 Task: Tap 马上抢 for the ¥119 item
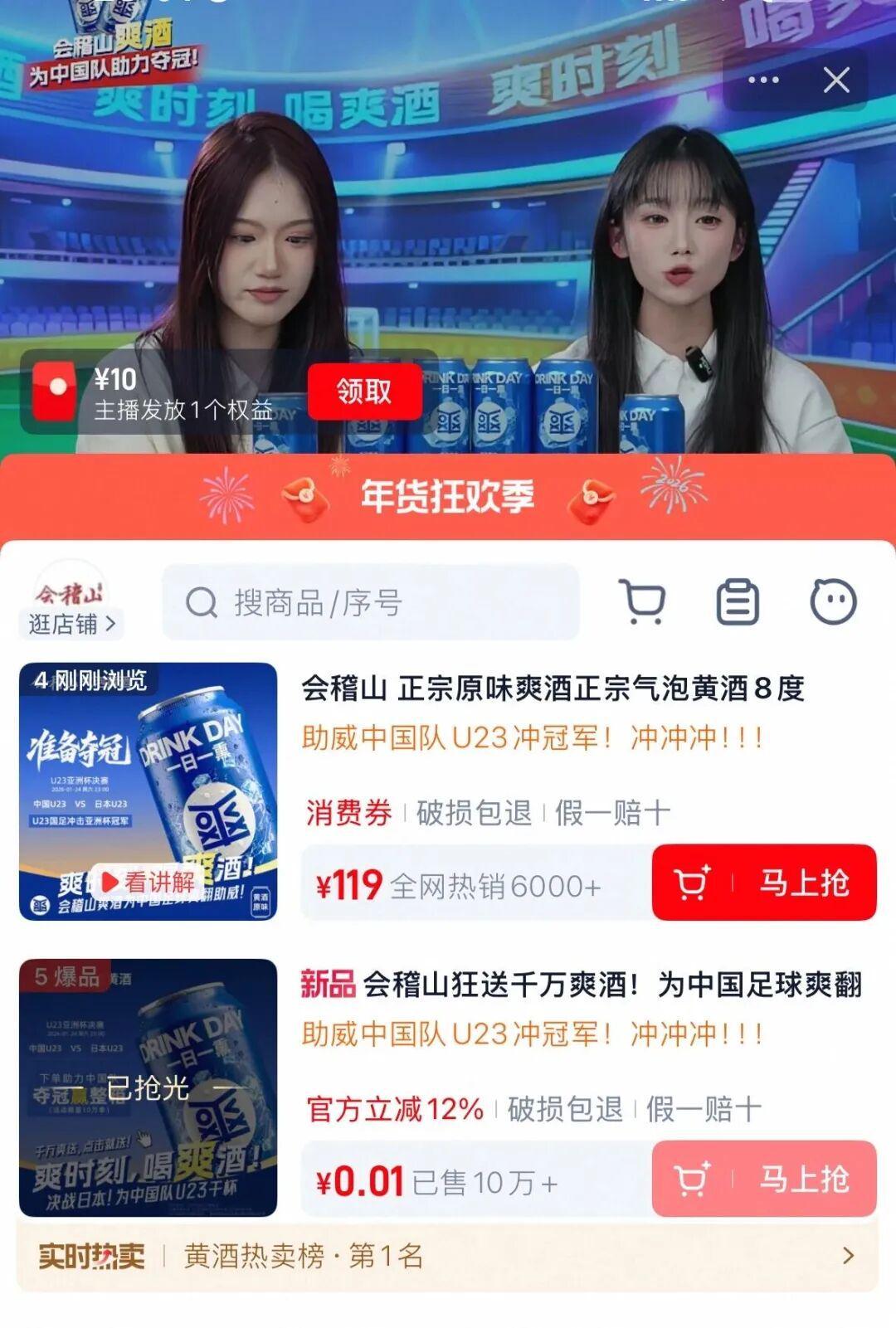pyautogui.click(x=764, y=883)
